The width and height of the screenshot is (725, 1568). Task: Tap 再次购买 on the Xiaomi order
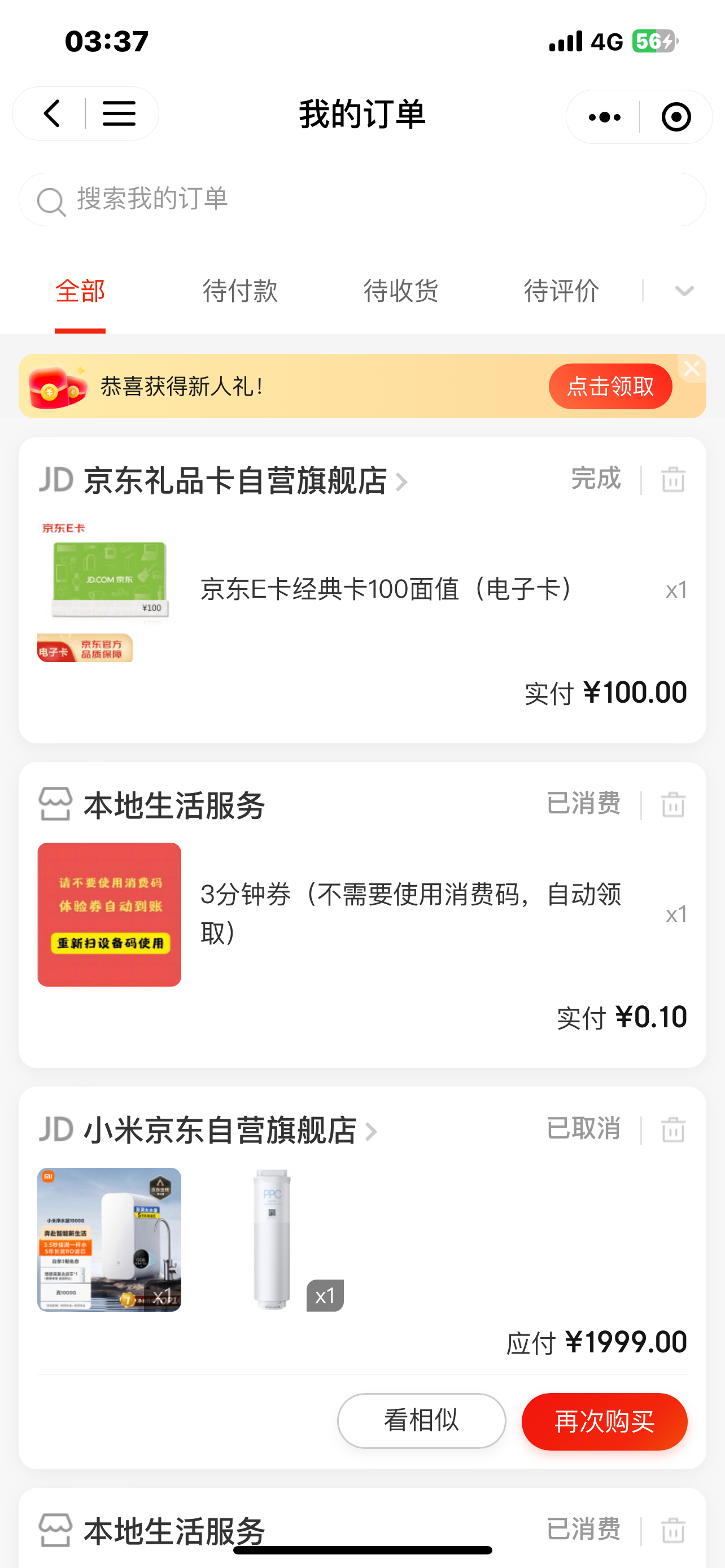click(x=604, y=1421)
